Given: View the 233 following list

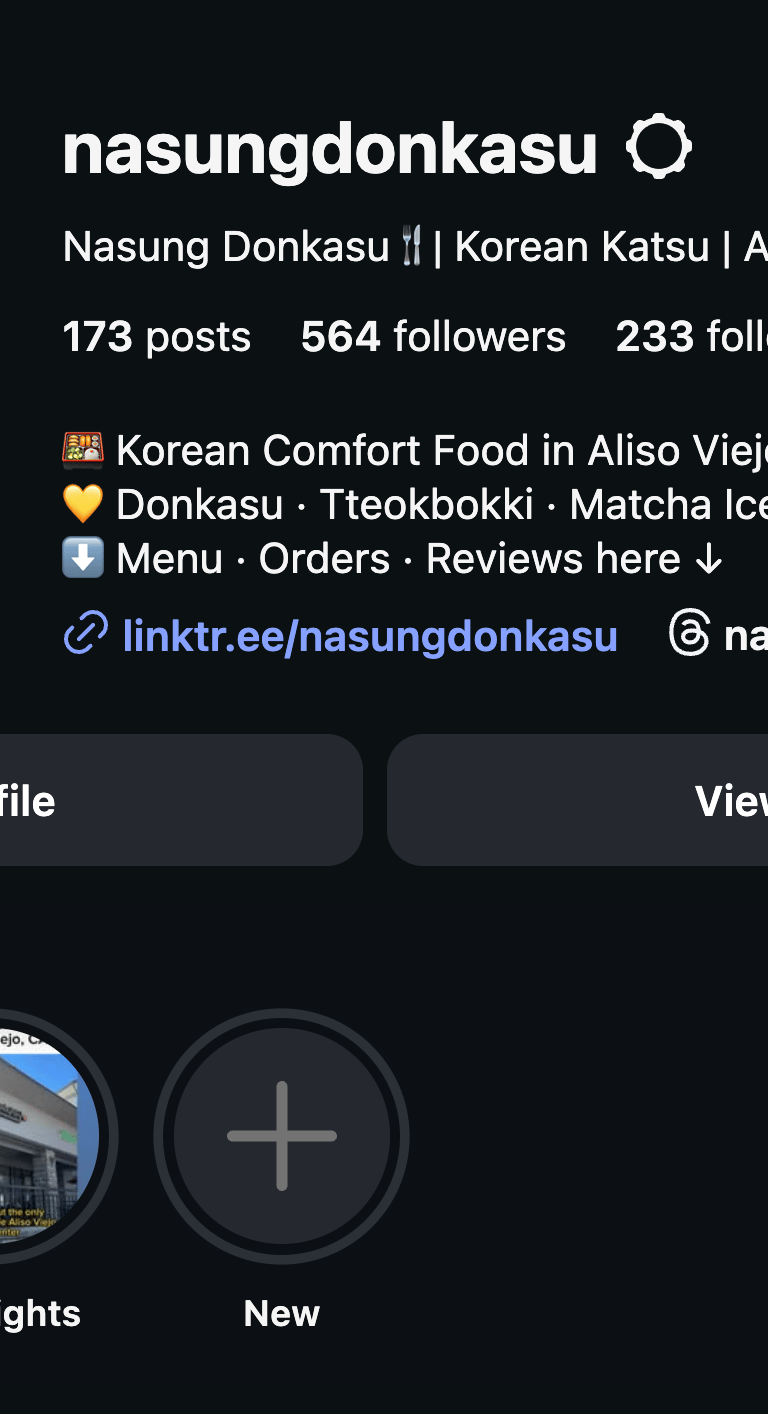Looking at the screenshot, I should click(692, 338).
